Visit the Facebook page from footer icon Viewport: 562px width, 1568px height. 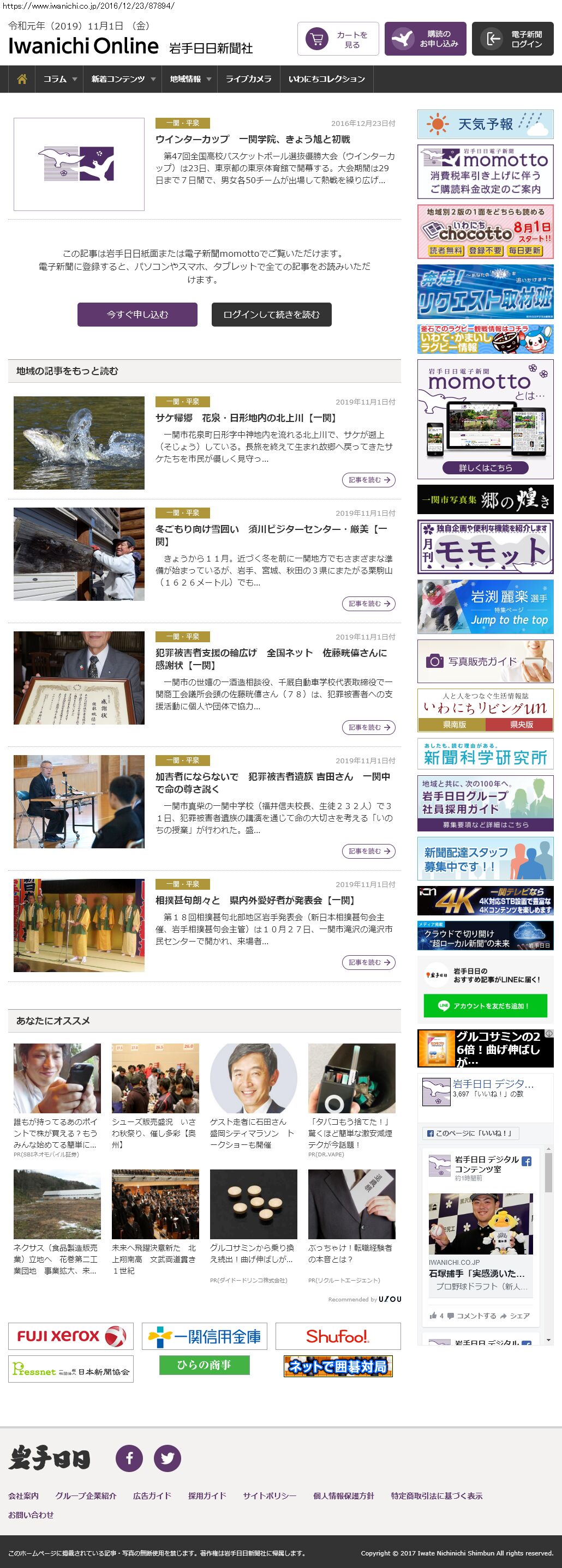(129, 1458)
